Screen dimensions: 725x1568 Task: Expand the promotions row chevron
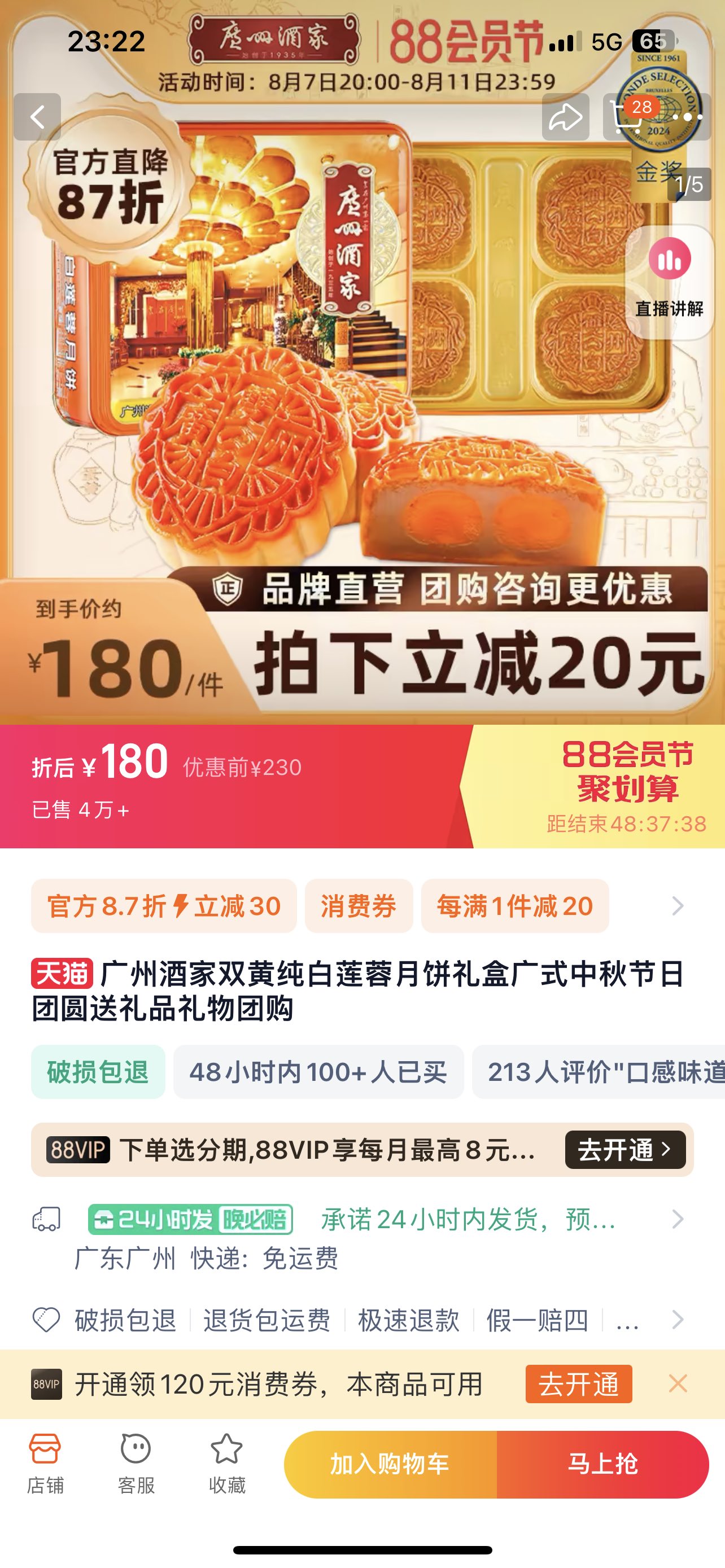(x=678, y=906)
